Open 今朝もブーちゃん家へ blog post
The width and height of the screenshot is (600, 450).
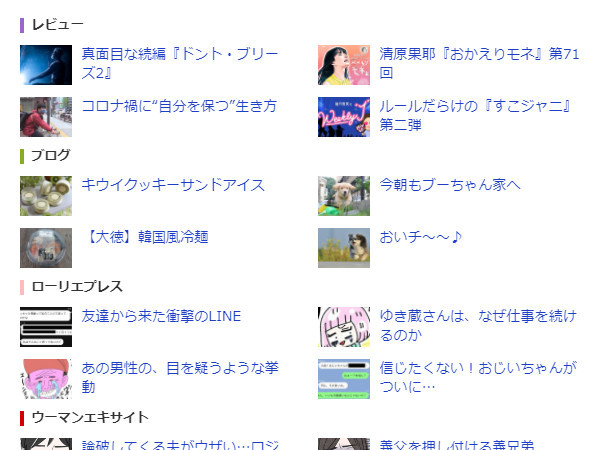coord(450,185)
